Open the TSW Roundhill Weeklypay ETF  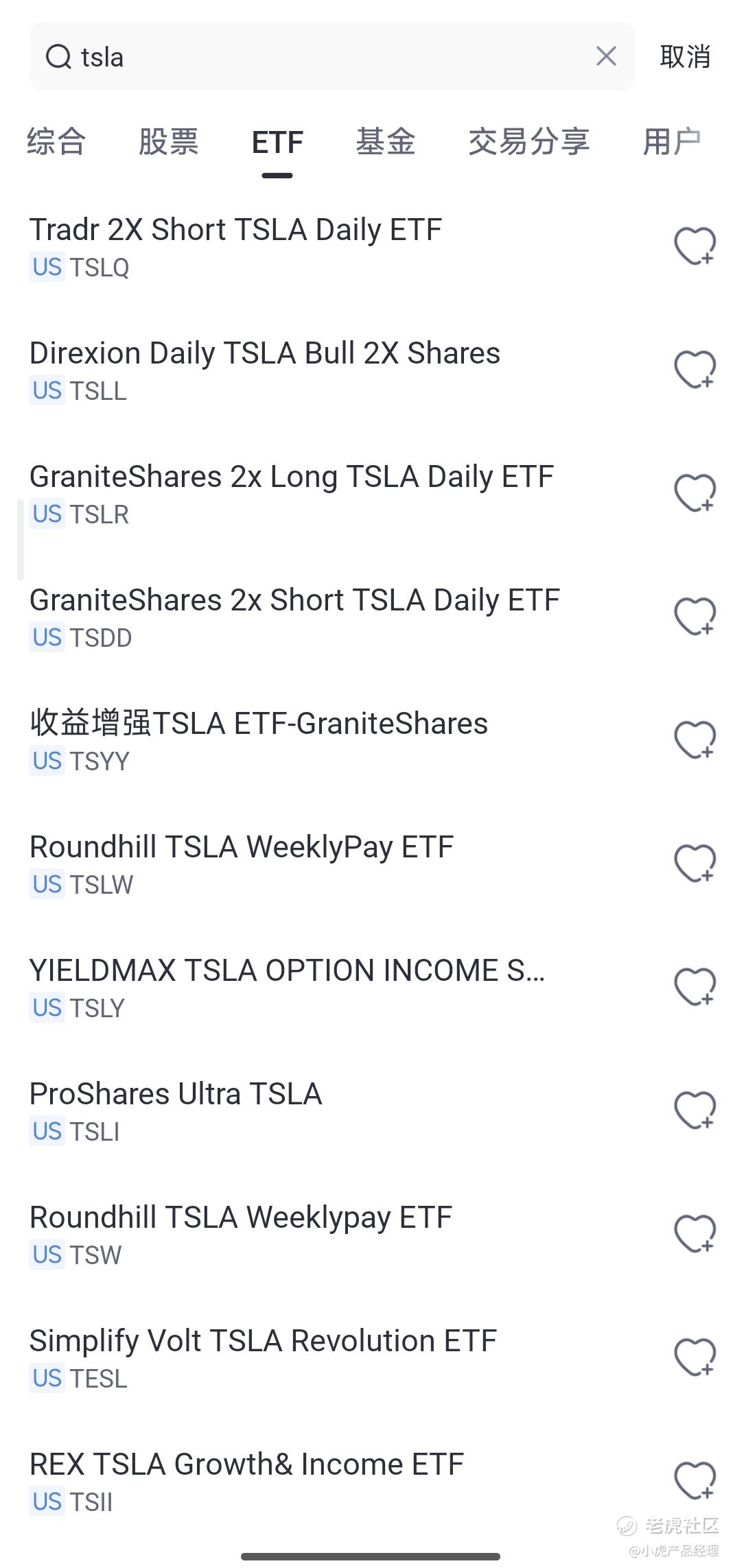(x=240, y=1233)
